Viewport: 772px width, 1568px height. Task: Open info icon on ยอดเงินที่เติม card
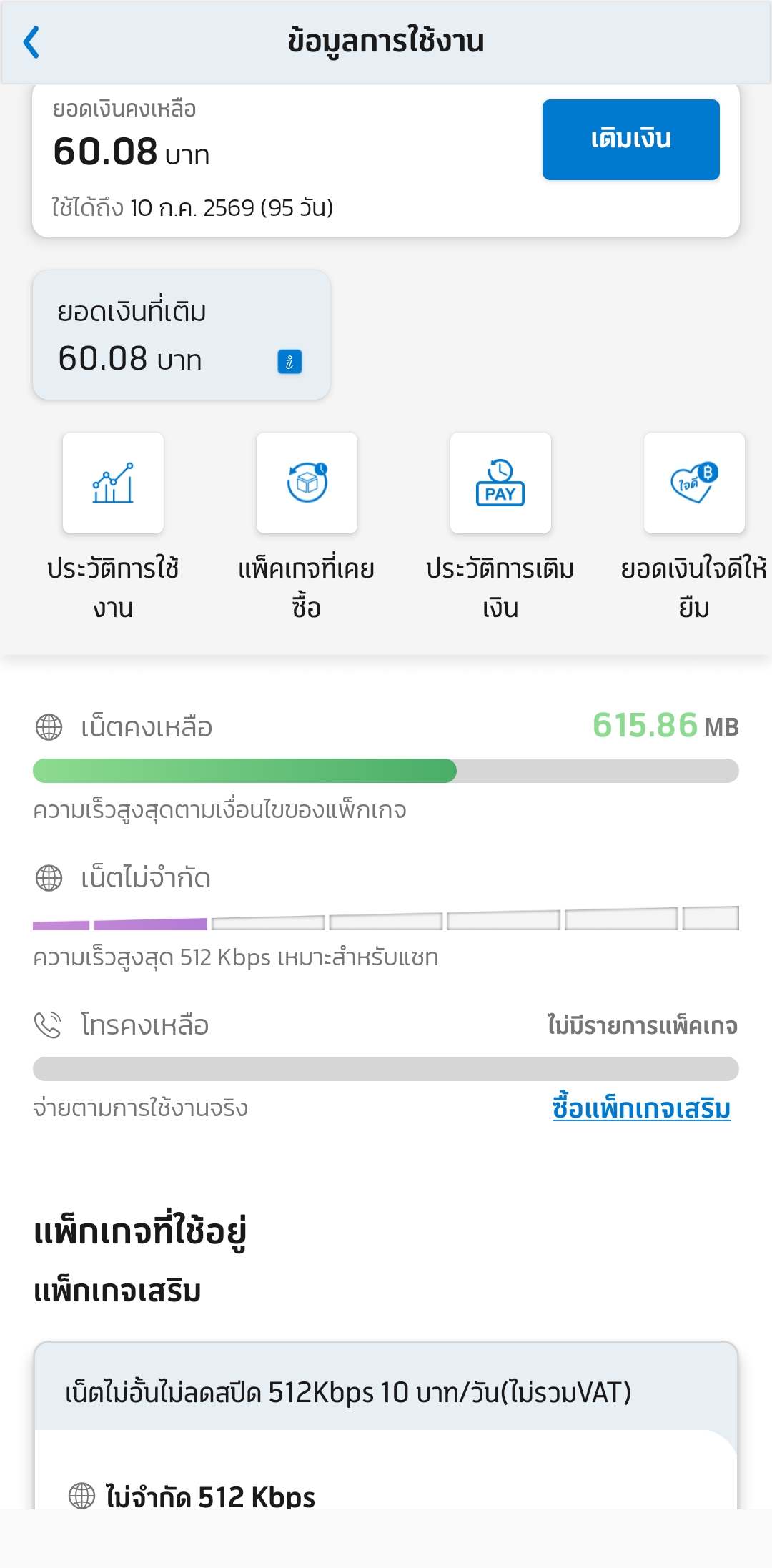point(289,362)
